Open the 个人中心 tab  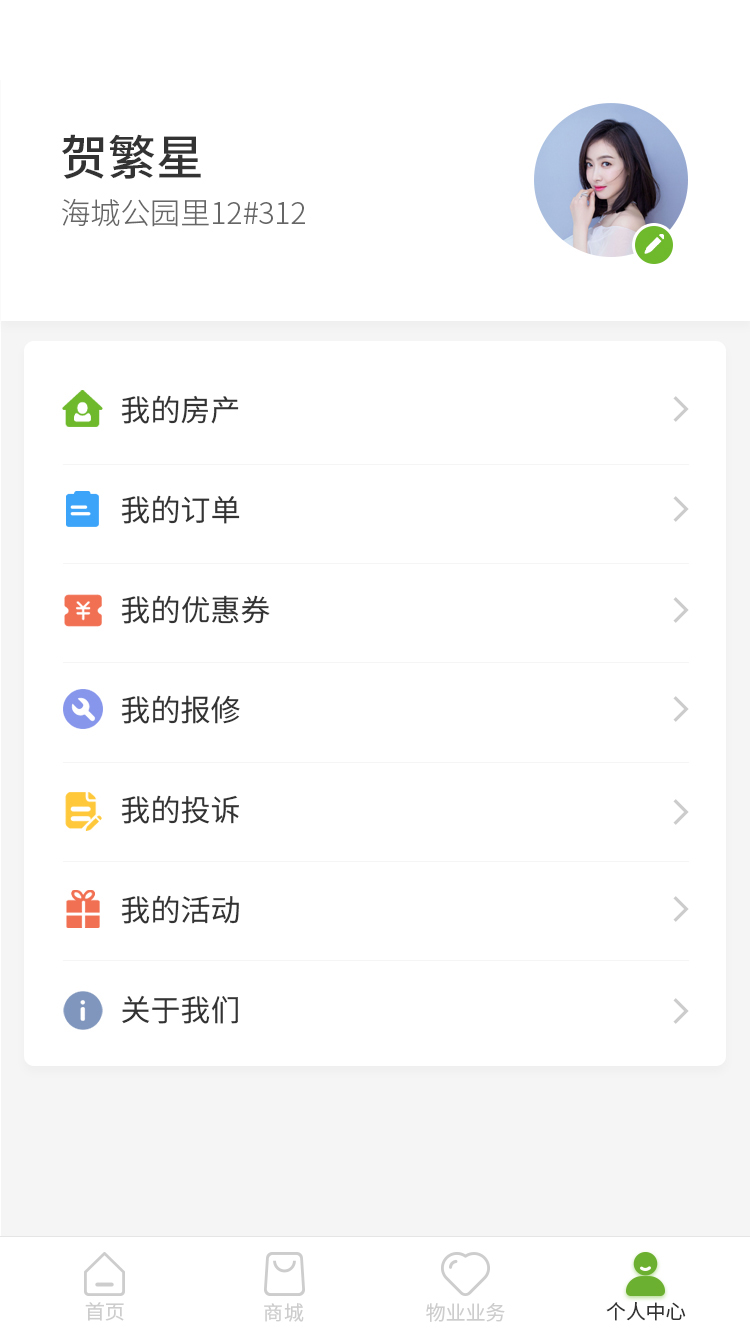click(x=645, y=1285)
